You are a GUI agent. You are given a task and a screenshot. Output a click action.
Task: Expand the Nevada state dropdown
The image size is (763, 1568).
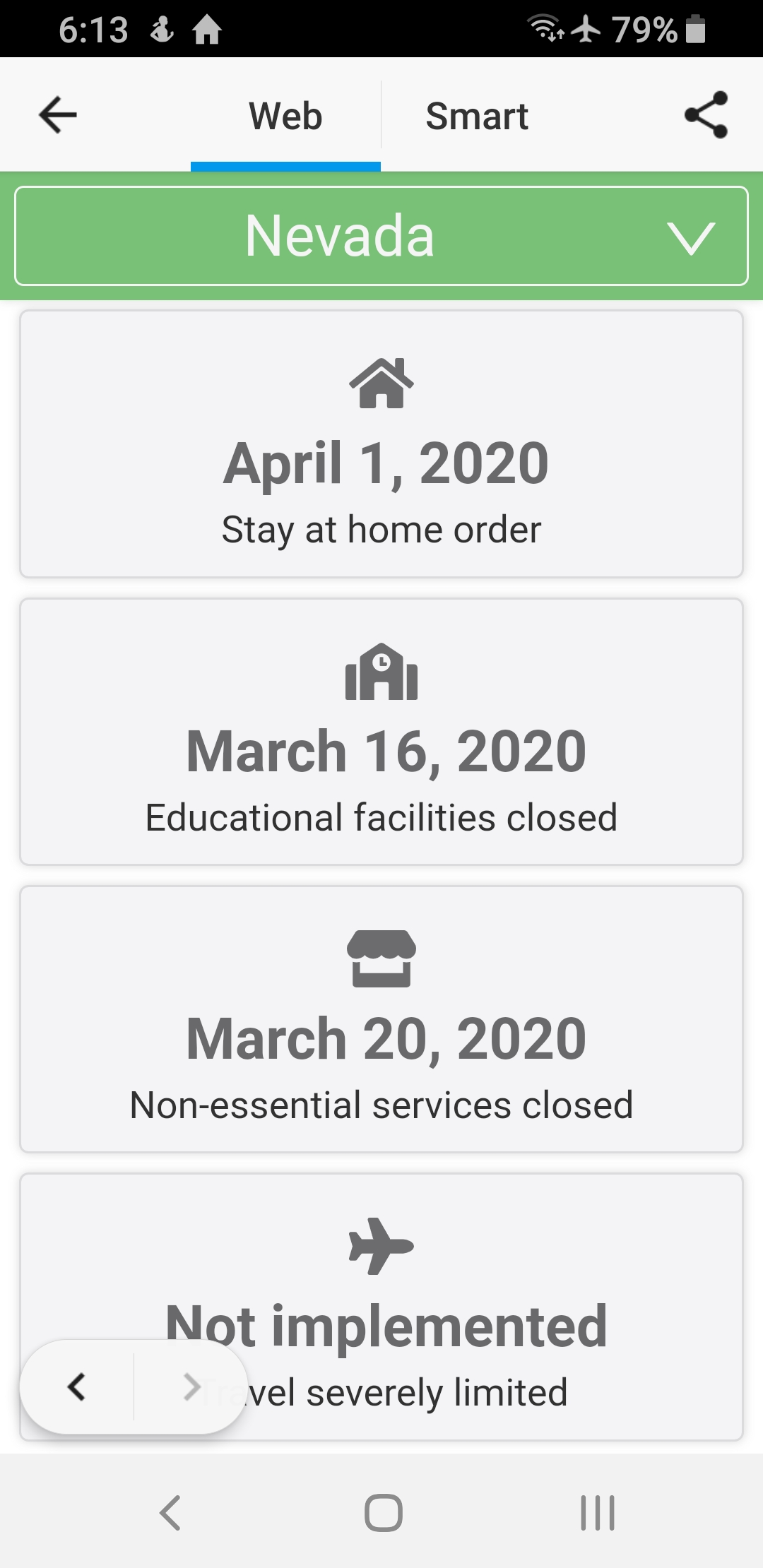click(x=381, y=236)
